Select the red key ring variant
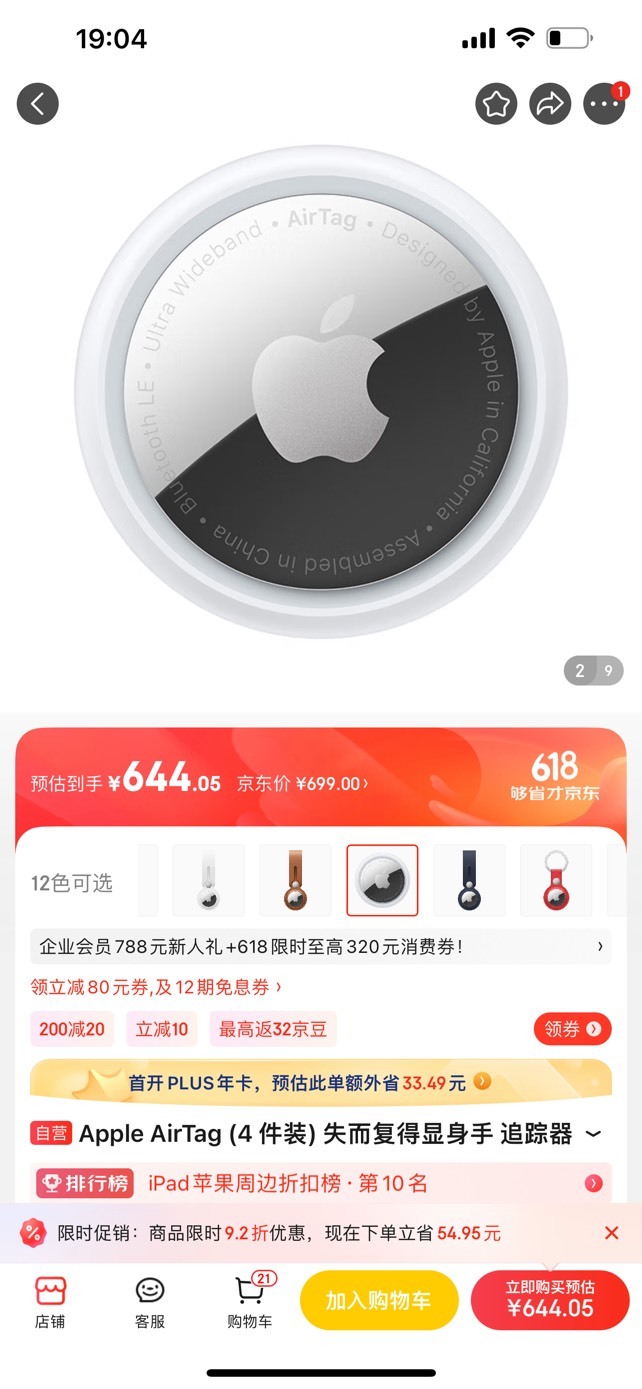The image size is (642, 1389). click(x=556, y=880)
